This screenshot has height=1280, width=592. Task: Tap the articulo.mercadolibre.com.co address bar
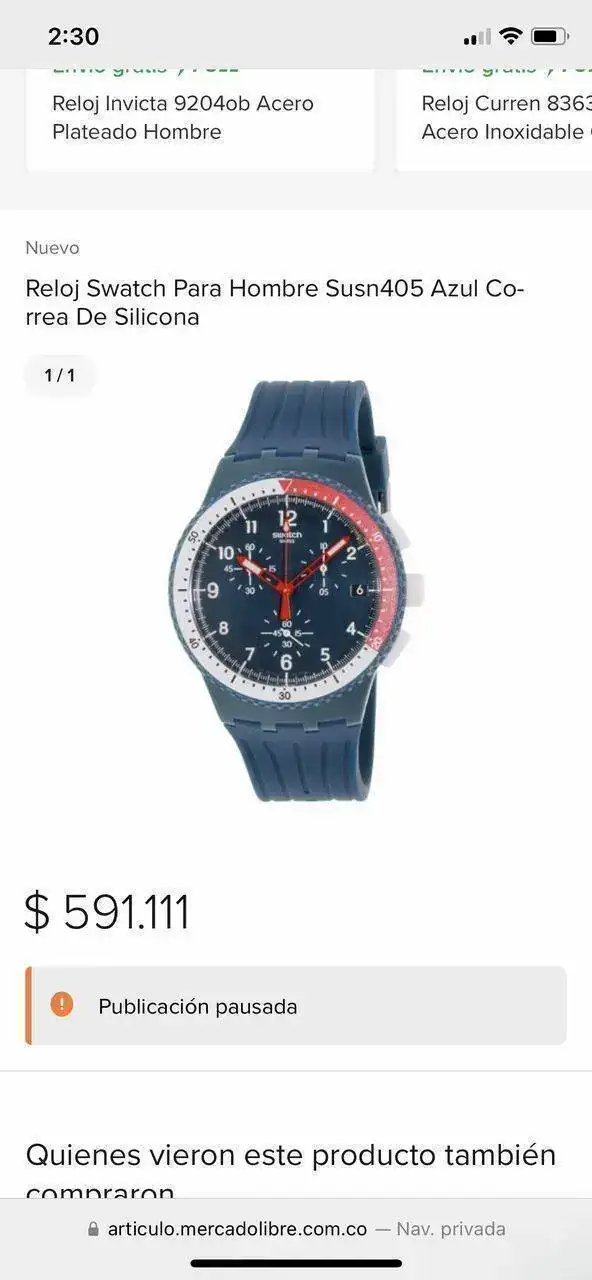(296, 1229)
